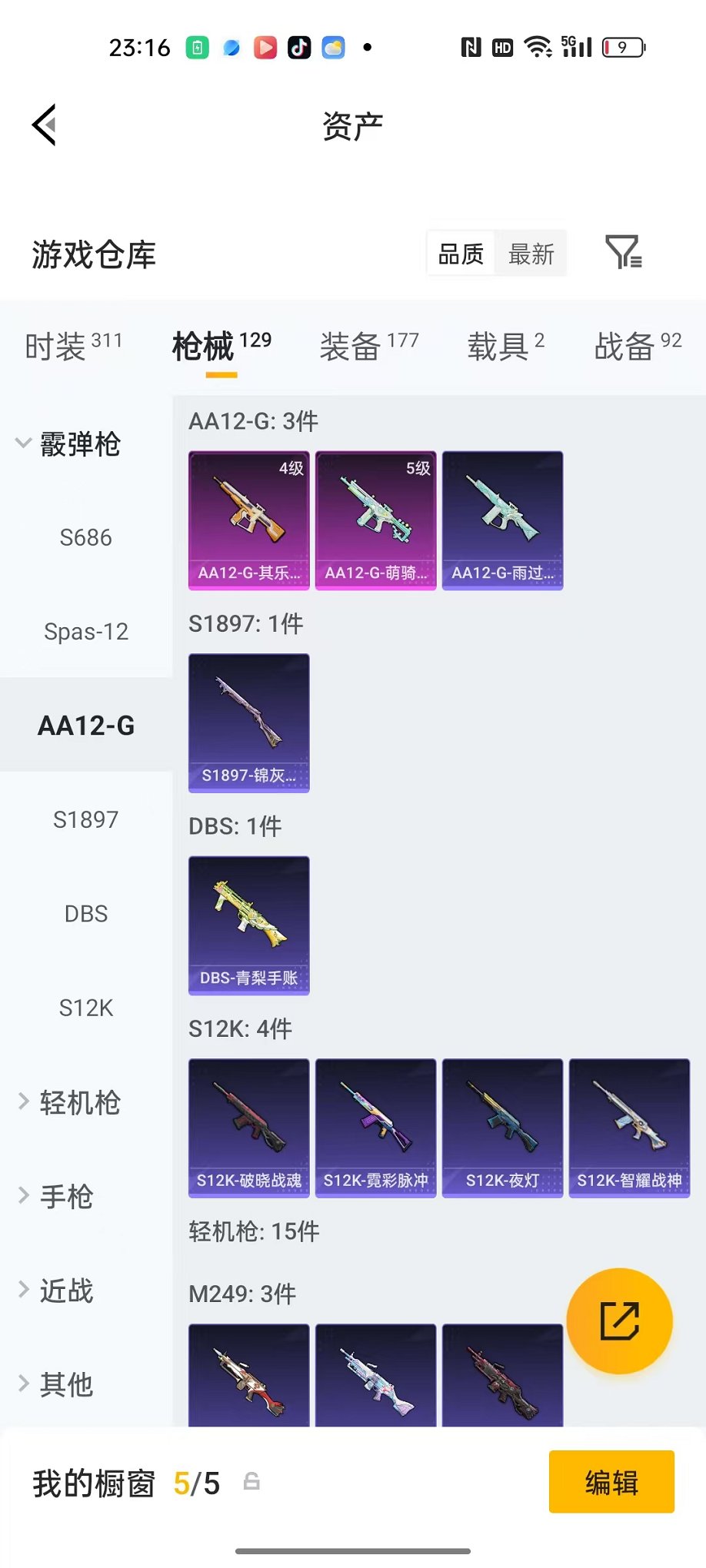The height and width of the screenshot is (1568, 706).
Task: Jump to S12K in the side list
Action: coord(86,1008)
